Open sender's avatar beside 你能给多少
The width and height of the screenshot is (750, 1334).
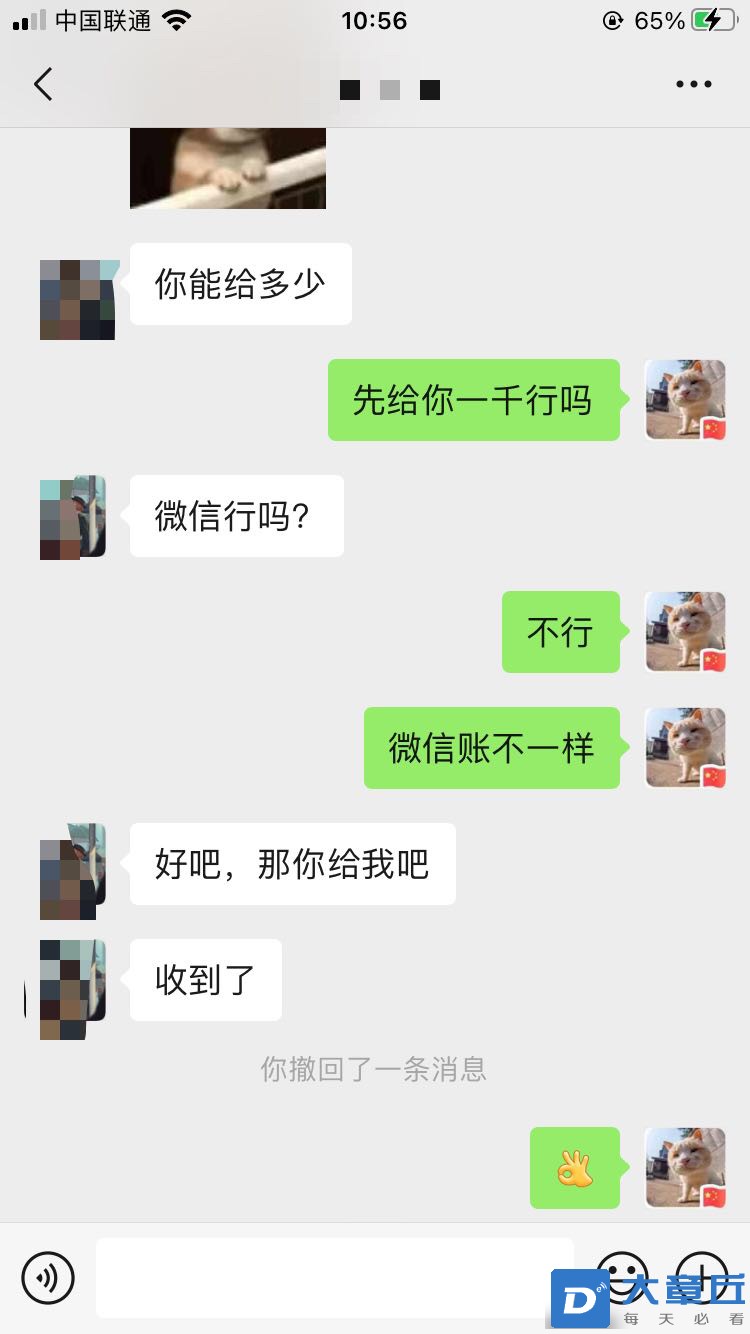point(78,299)
